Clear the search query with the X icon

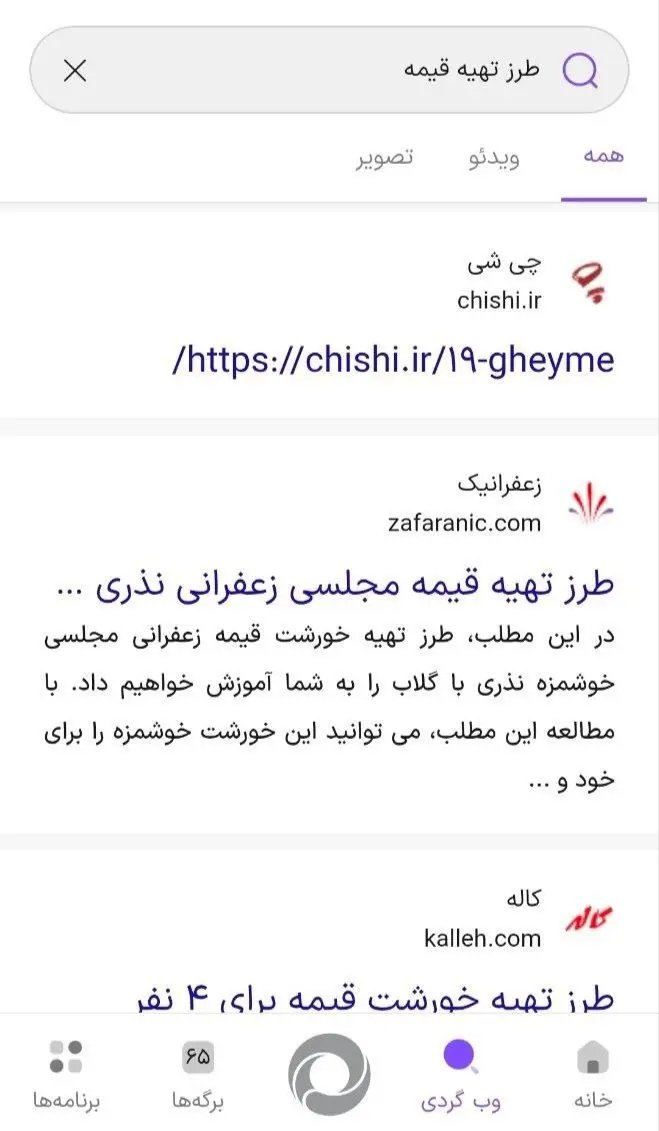click(75, 70)
